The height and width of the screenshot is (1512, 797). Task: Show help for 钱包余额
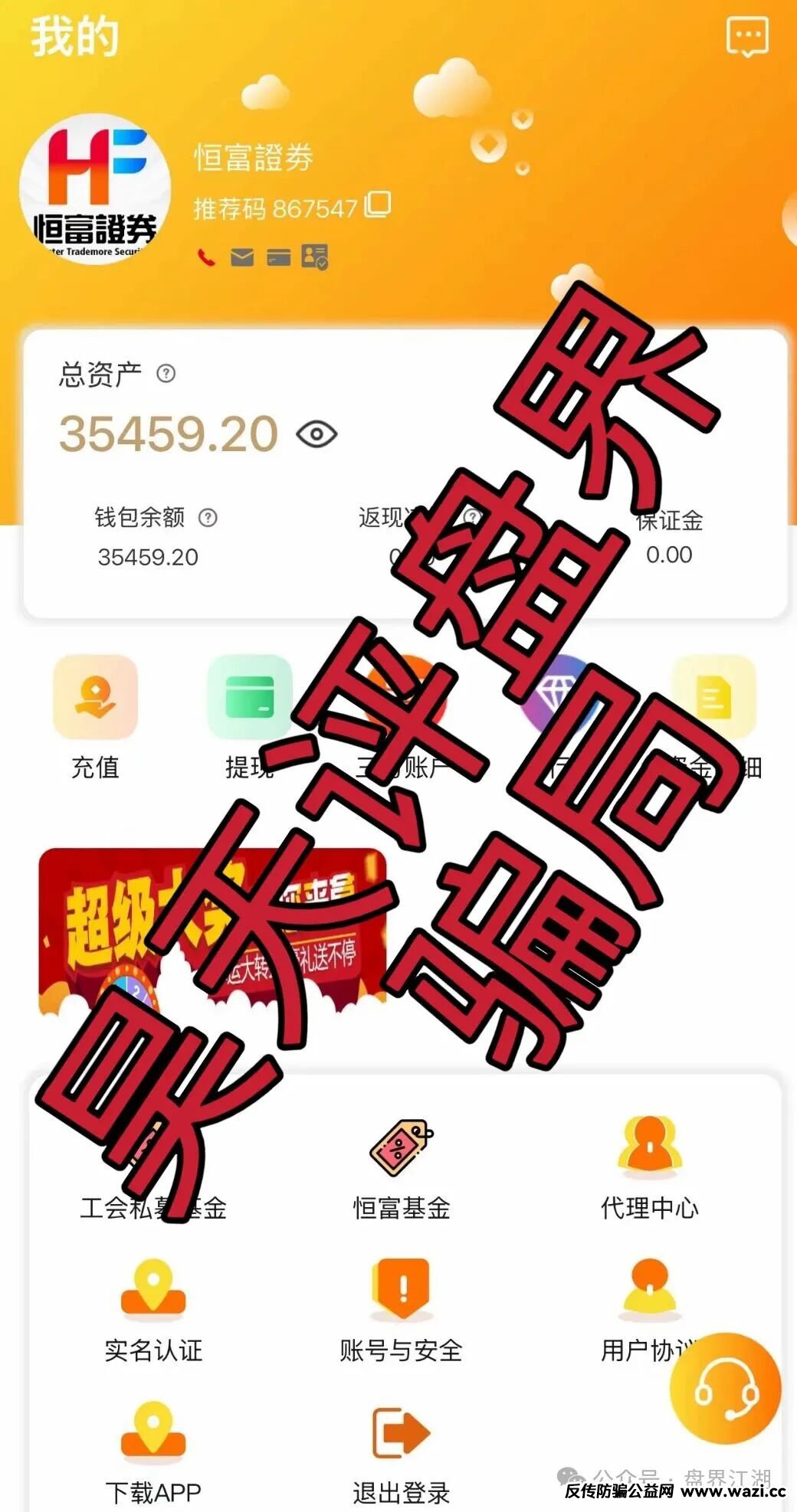coord(208,518)
